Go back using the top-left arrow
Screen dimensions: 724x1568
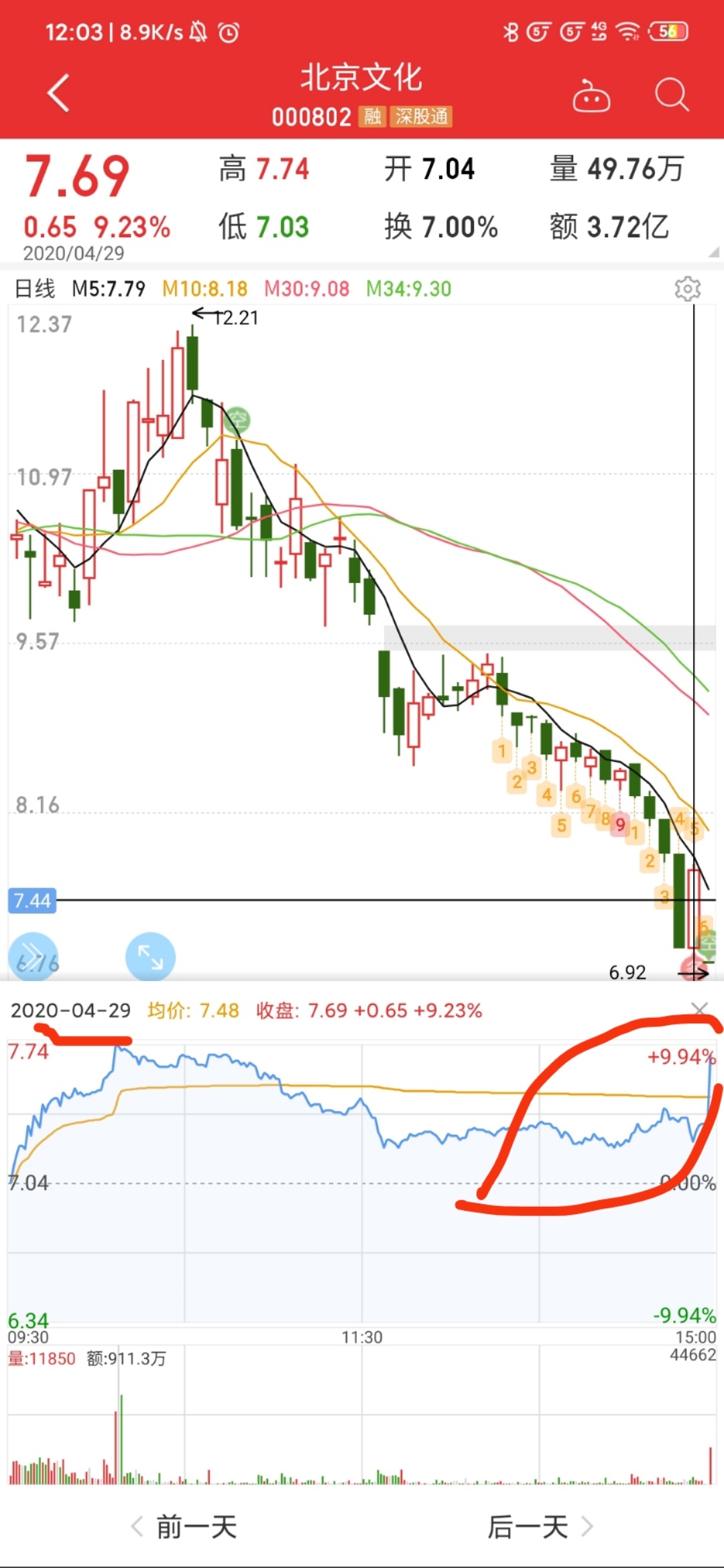(59, 93)
